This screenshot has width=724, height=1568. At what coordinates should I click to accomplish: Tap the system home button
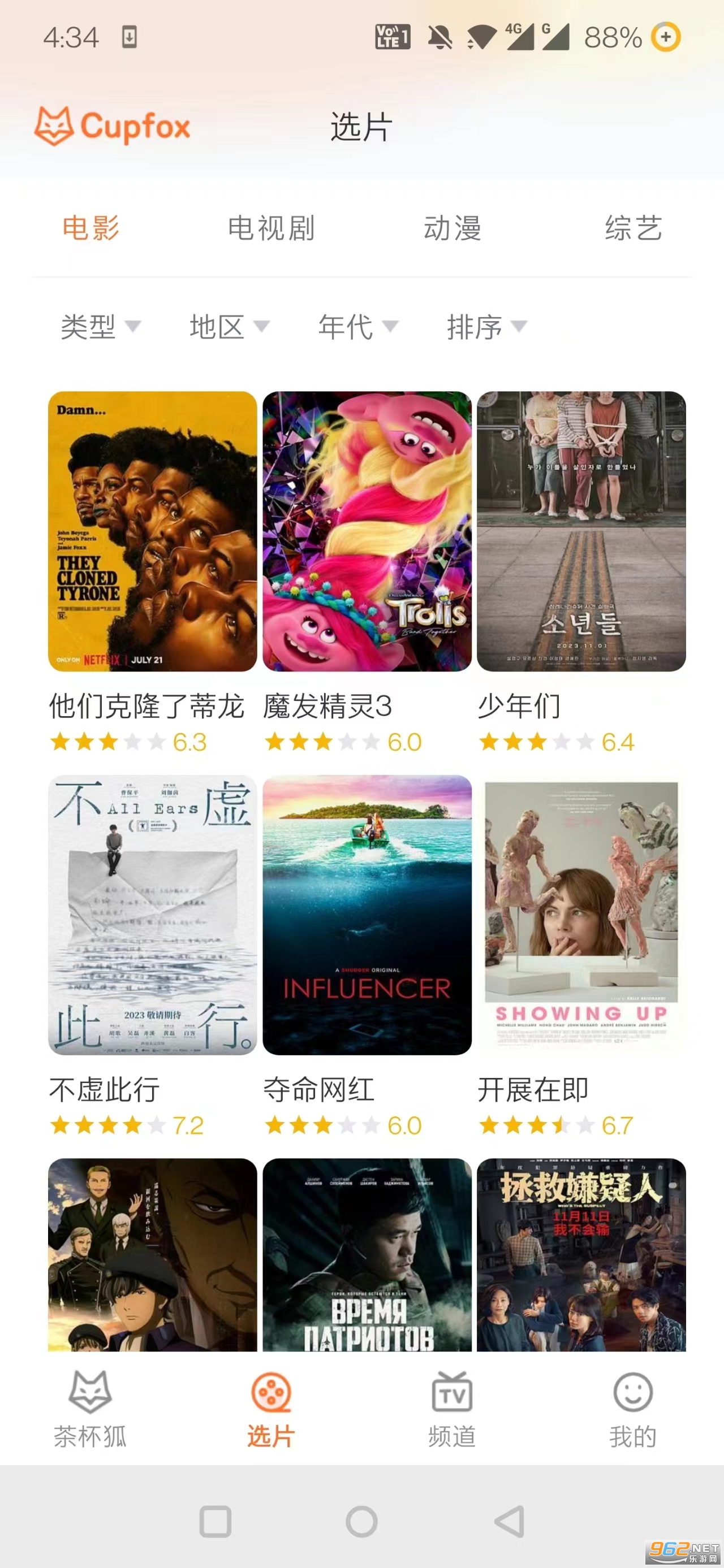tap(361, 1522)
